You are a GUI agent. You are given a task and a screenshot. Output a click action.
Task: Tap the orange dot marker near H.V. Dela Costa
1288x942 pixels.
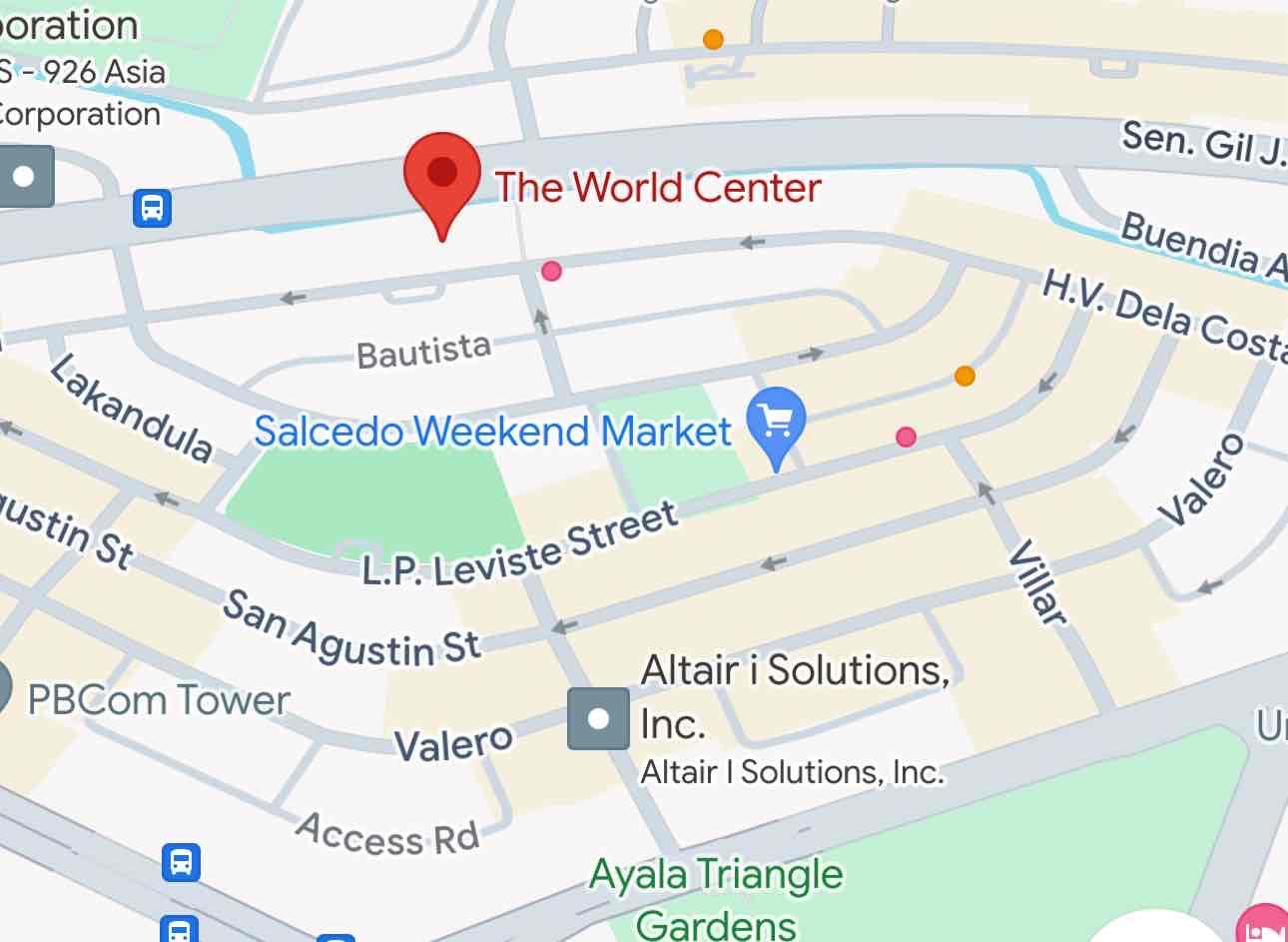(965, 376)
